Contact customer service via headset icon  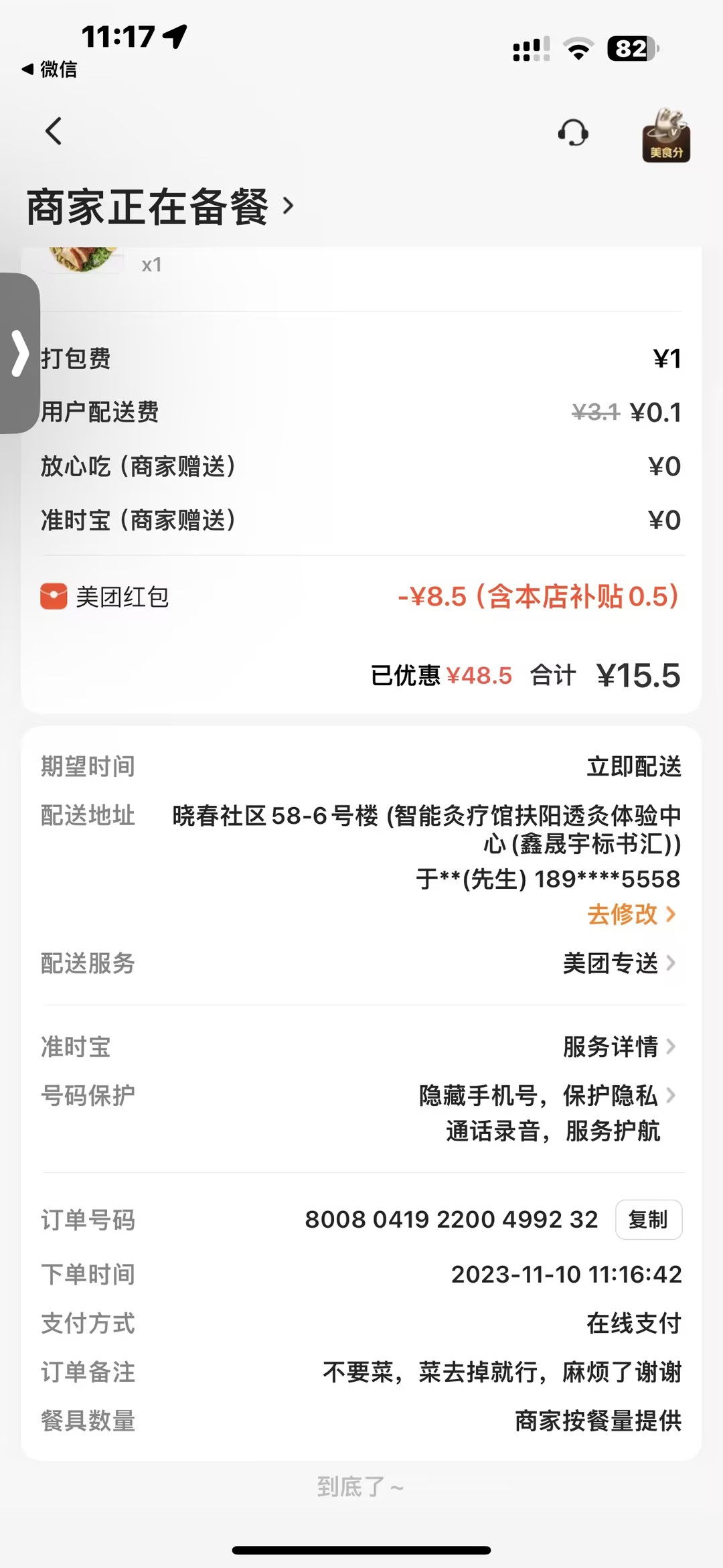[x=573, y=133]
